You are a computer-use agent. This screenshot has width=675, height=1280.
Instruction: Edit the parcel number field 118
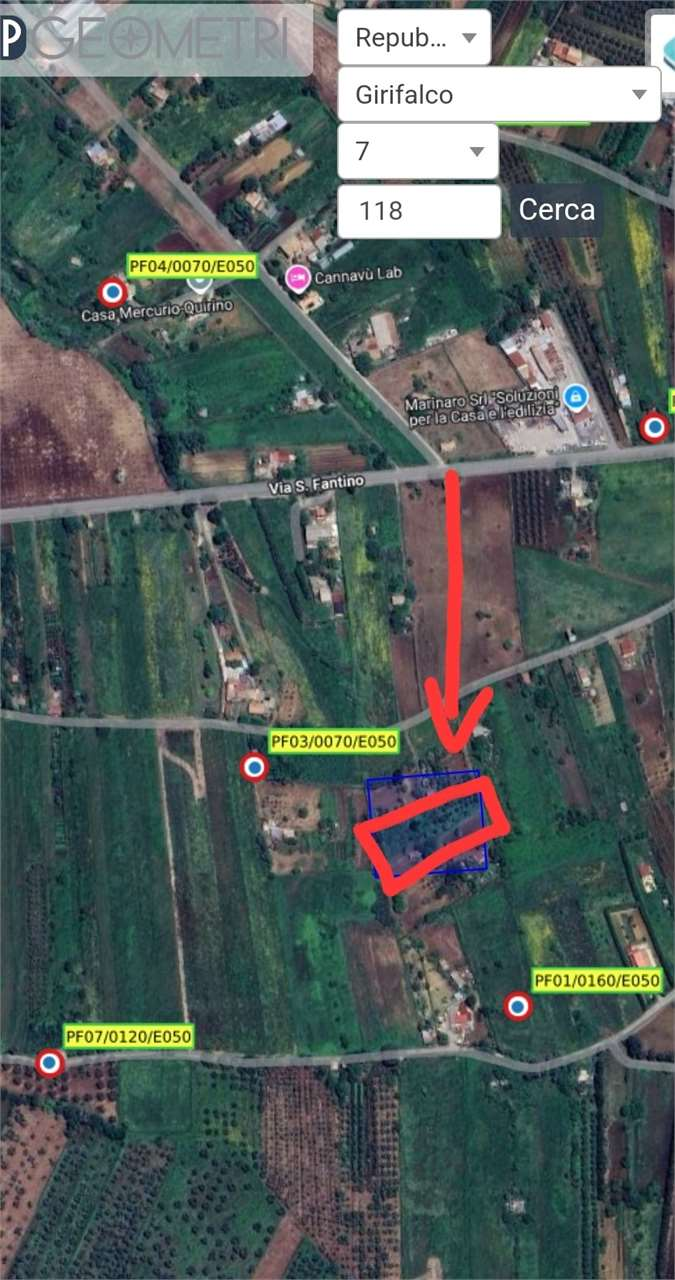click(419, 211)
